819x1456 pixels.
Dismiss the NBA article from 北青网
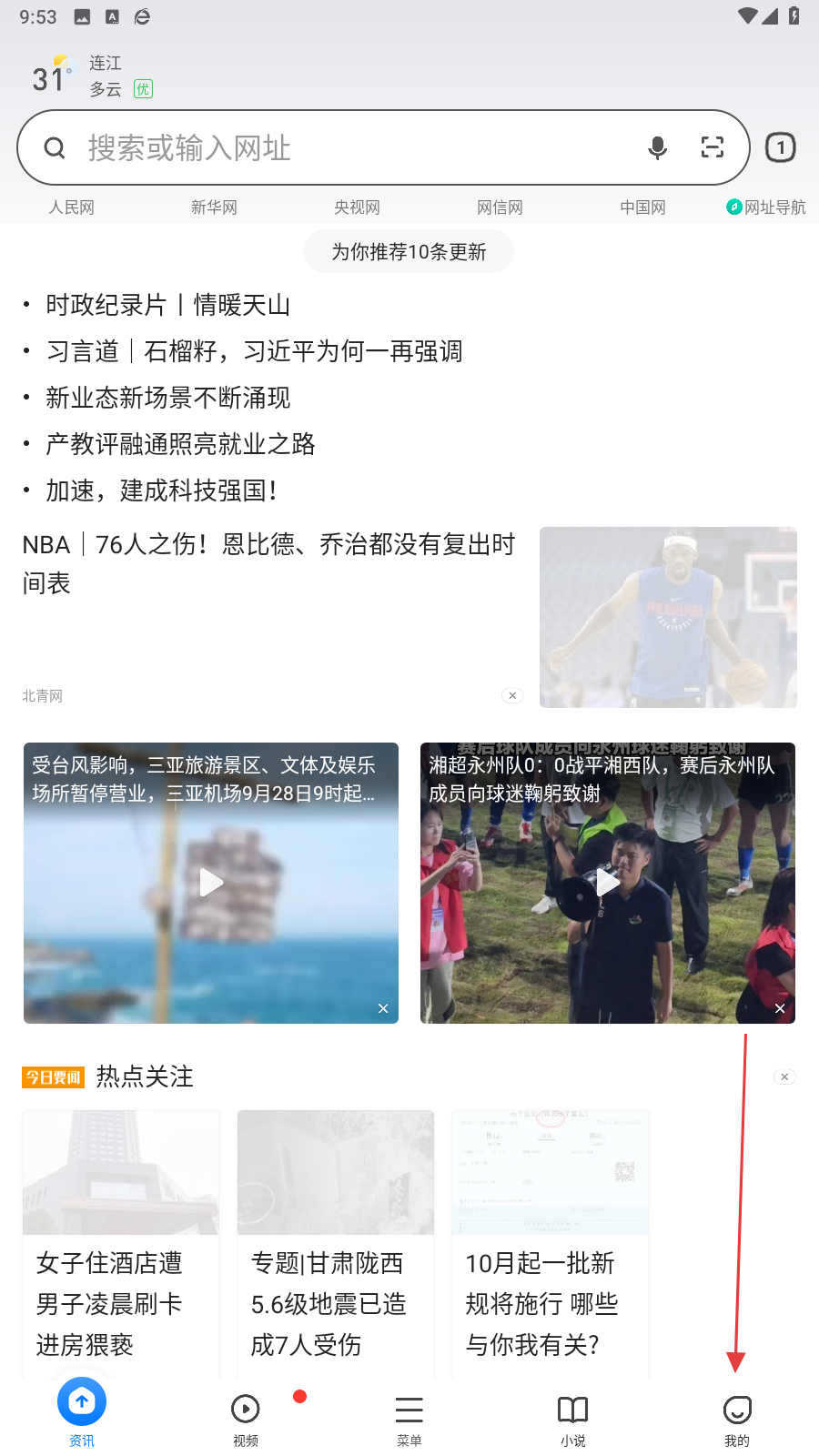coord(512,695)
